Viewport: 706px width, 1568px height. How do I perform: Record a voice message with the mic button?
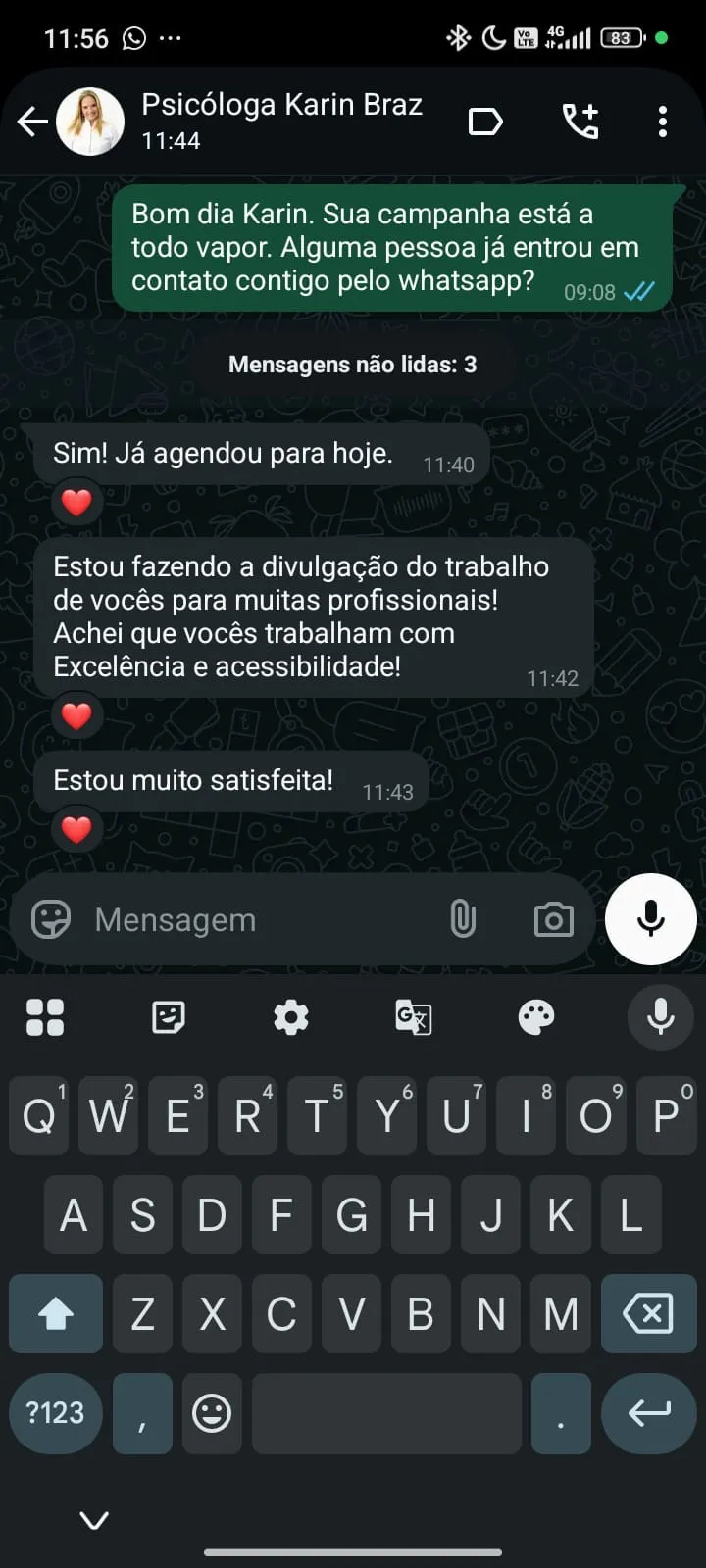[x=650, y=918]
